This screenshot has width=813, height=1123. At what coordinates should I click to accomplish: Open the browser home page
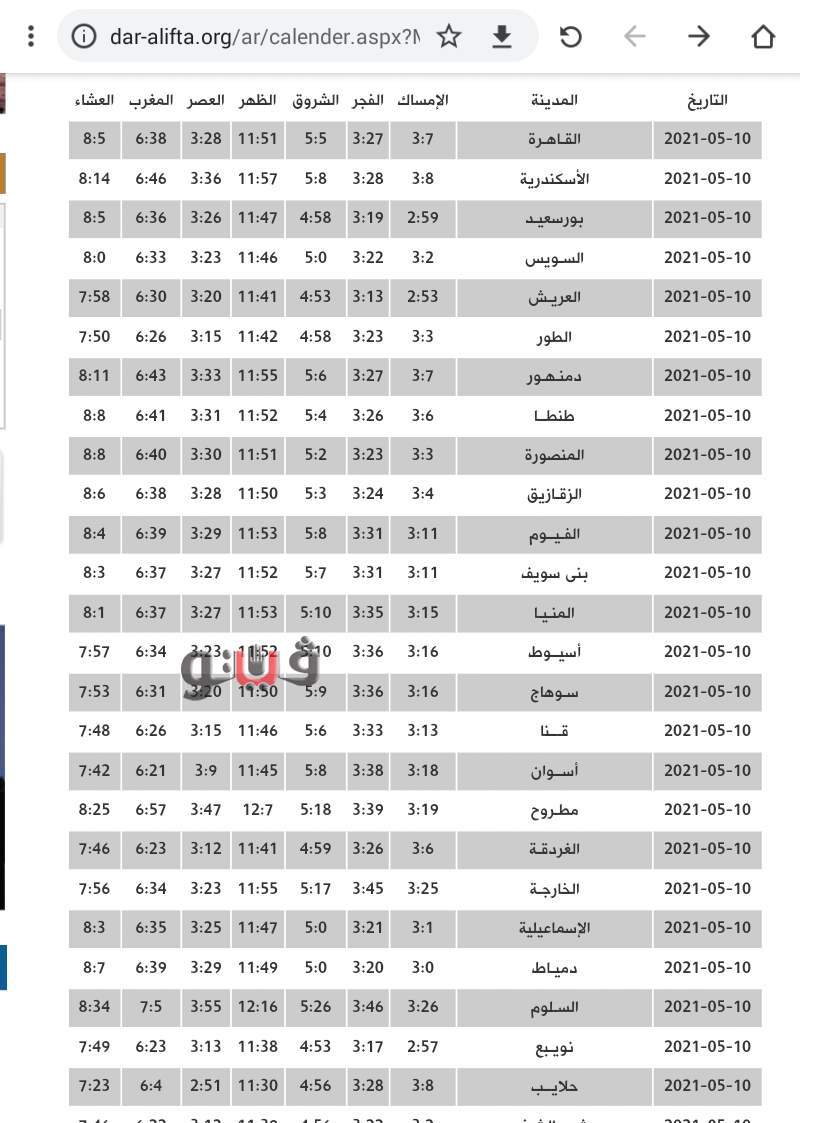[x=763, y=37]
